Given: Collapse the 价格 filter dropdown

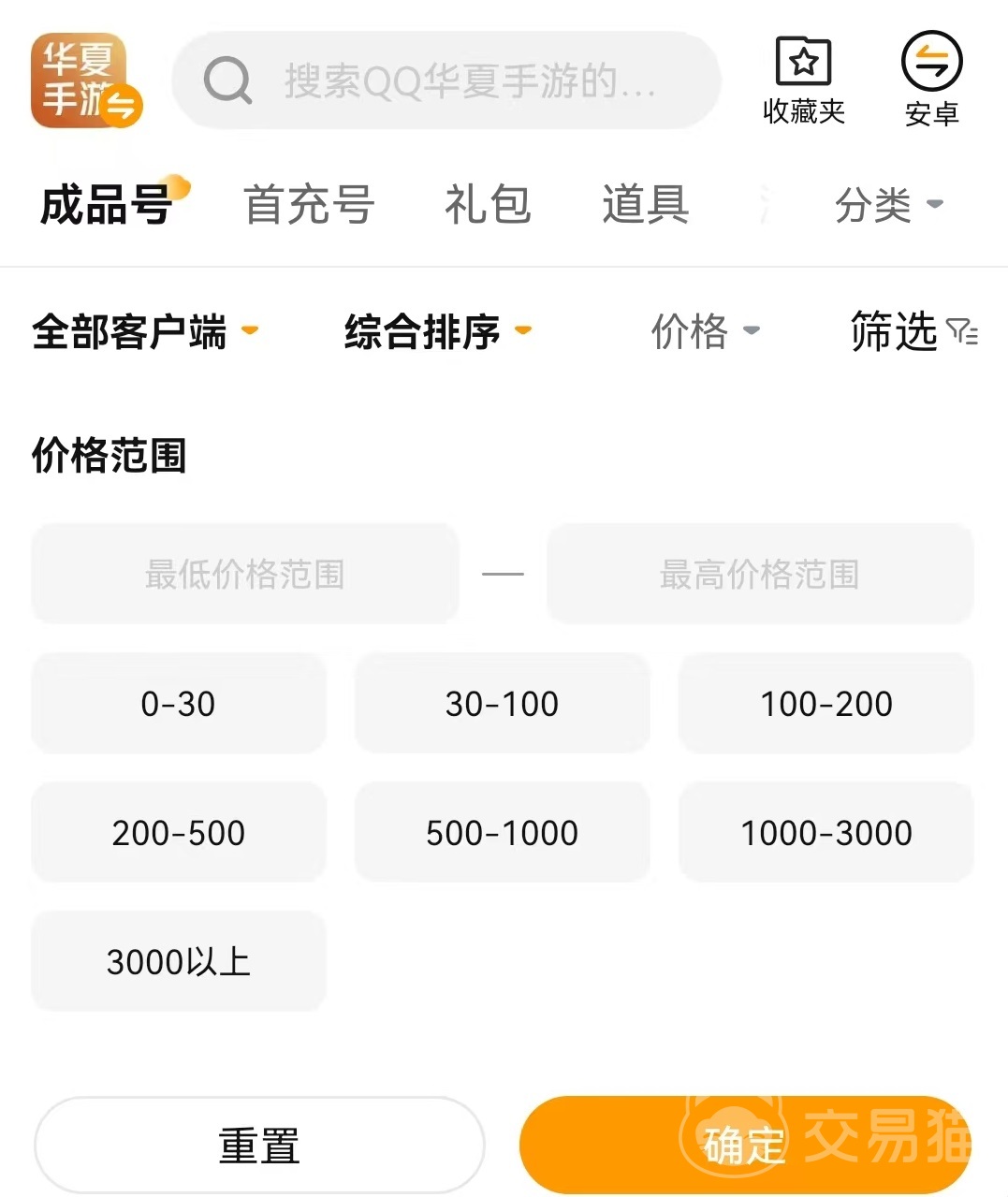Looking at the screenshot, I should click(705, 332).
